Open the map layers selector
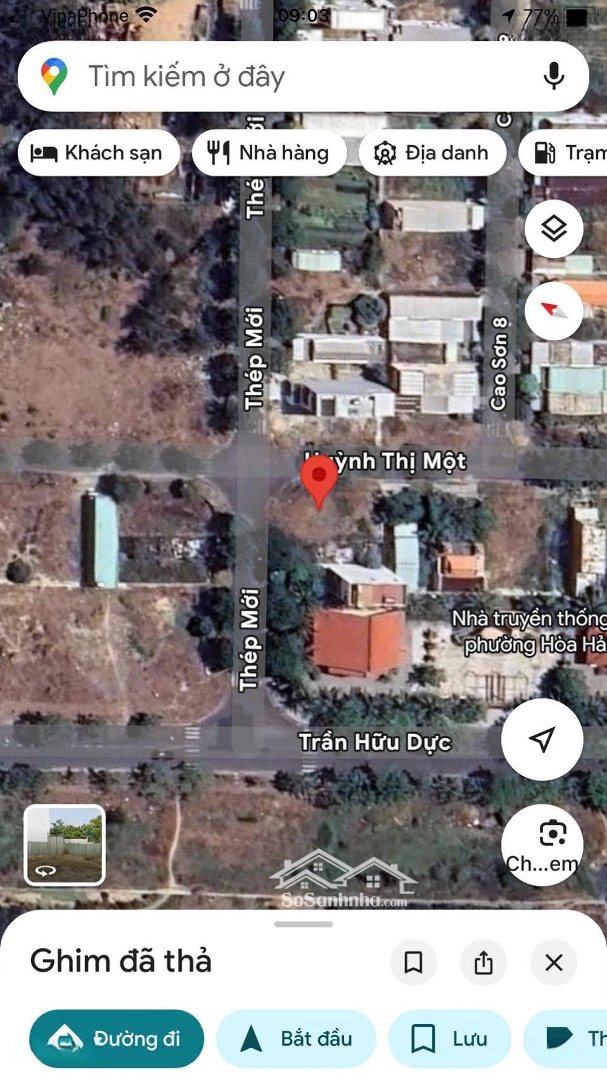 (553, 230)
